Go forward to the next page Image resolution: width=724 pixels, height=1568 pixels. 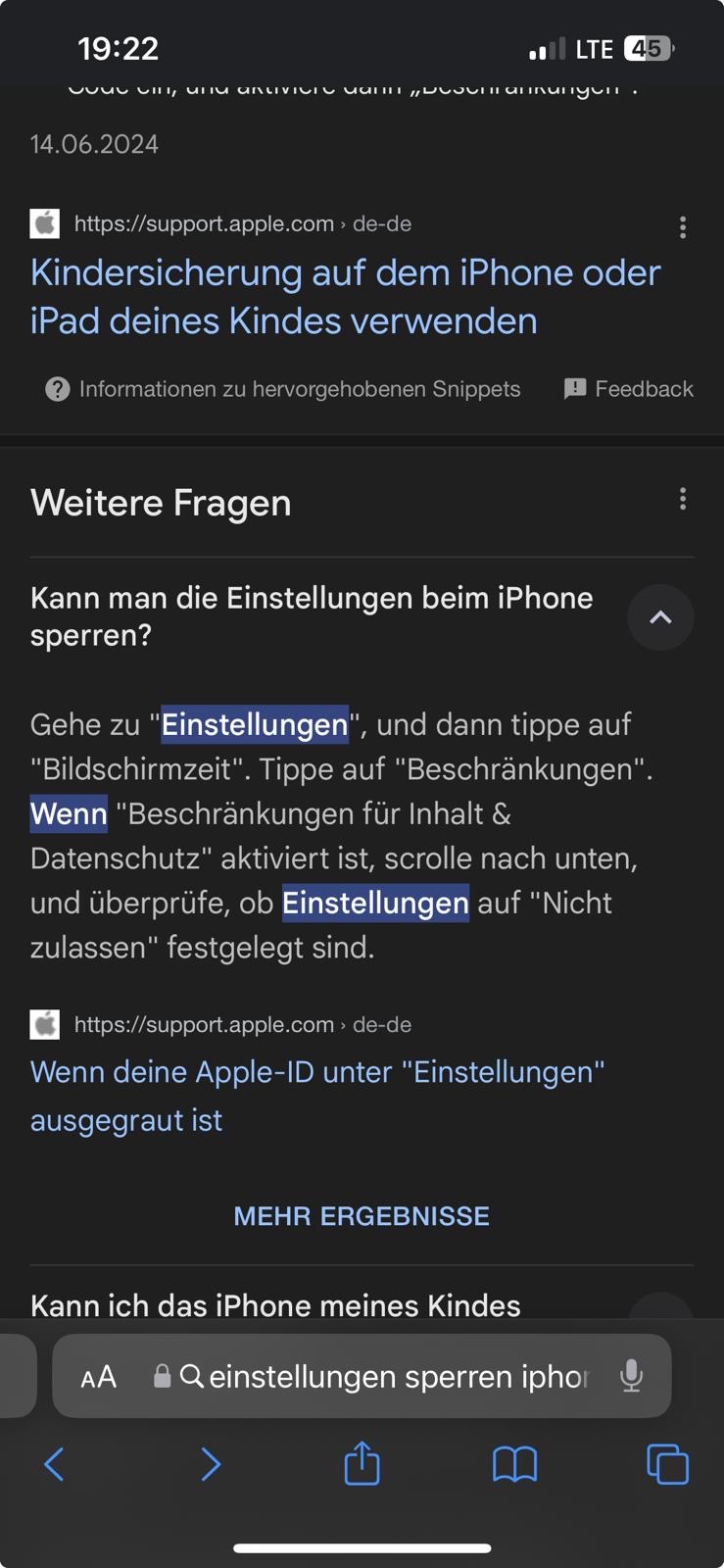tap(210, 1465)
